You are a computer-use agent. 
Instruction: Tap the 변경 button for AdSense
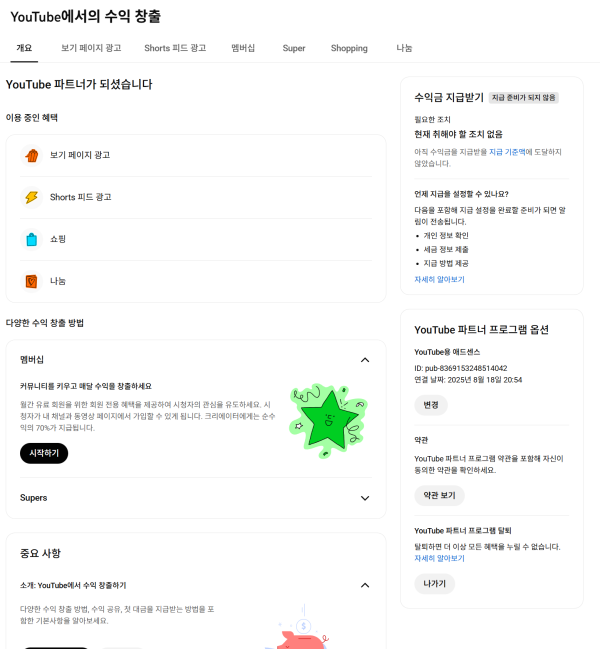[x=431, y=405]
